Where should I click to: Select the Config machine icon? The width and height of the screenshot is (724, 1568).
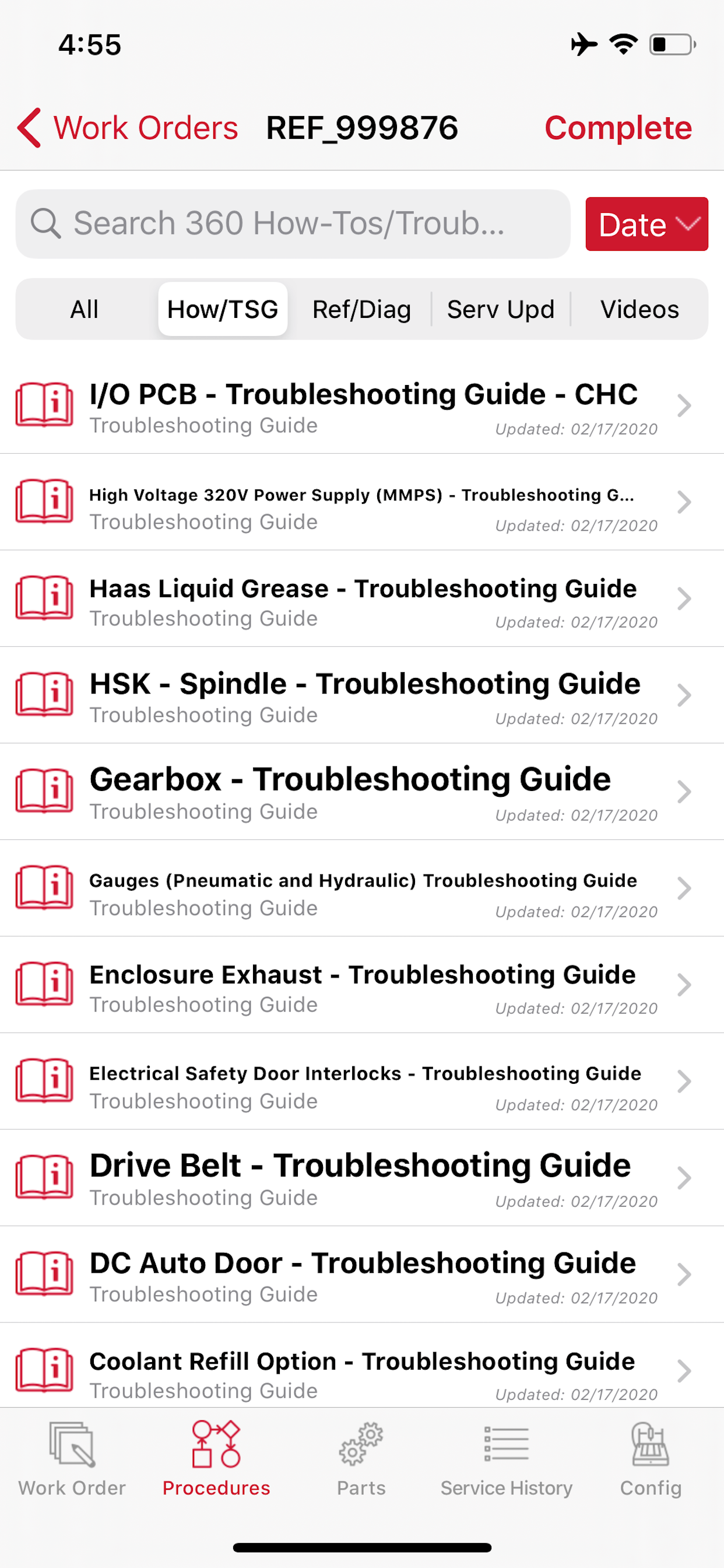point(651,1458)
